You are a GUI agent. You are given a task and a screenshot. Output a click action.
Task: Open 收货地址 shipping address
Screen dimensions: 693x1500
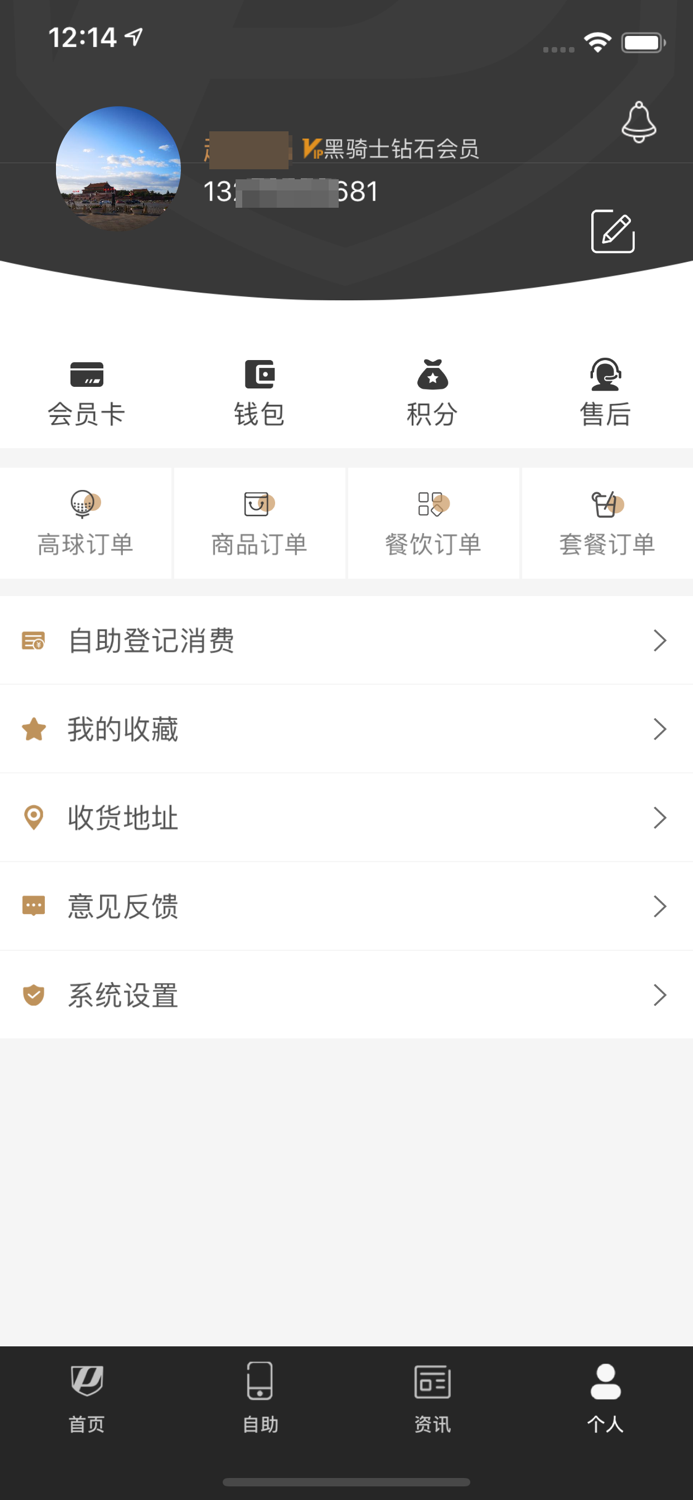point(346,818)
